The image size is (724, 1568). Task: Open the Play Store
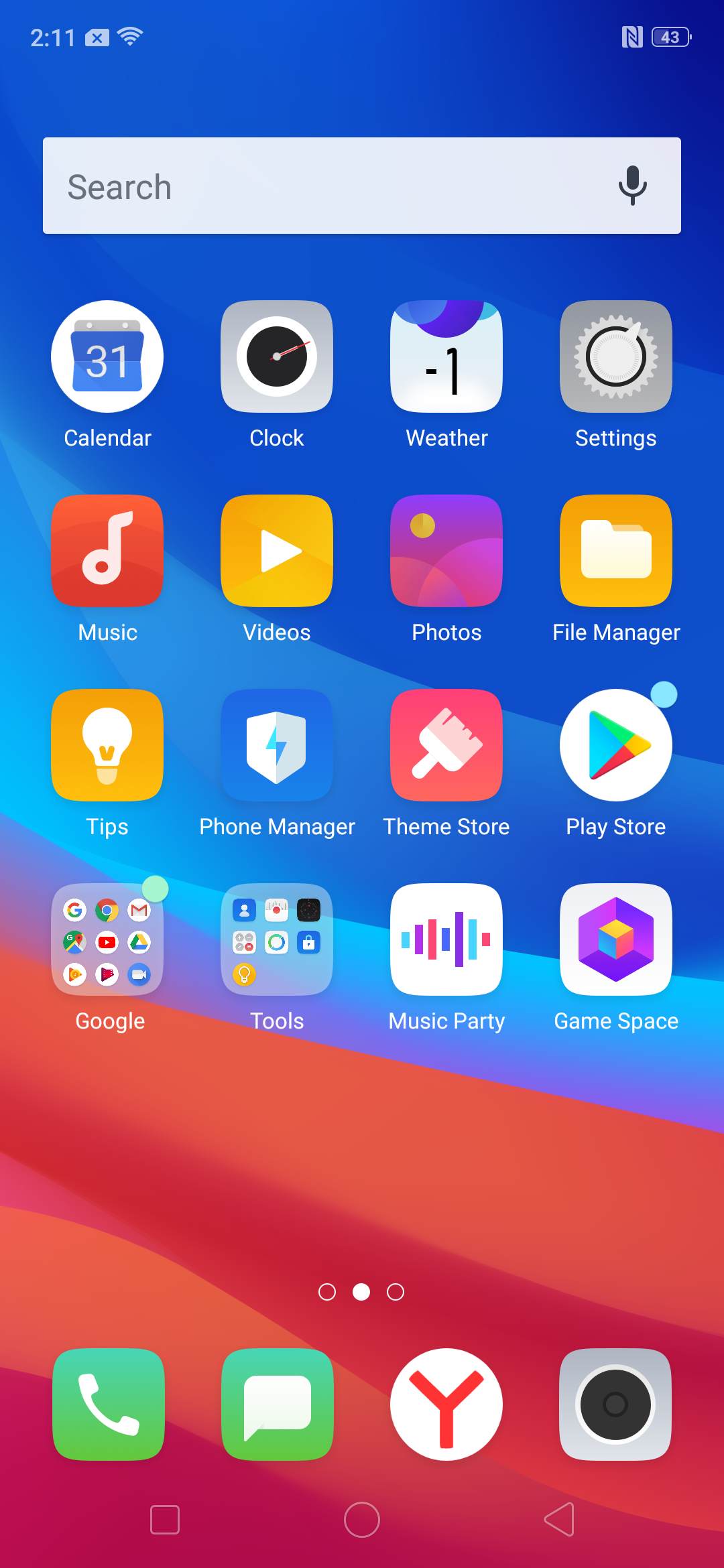click(x=616, y=745)
